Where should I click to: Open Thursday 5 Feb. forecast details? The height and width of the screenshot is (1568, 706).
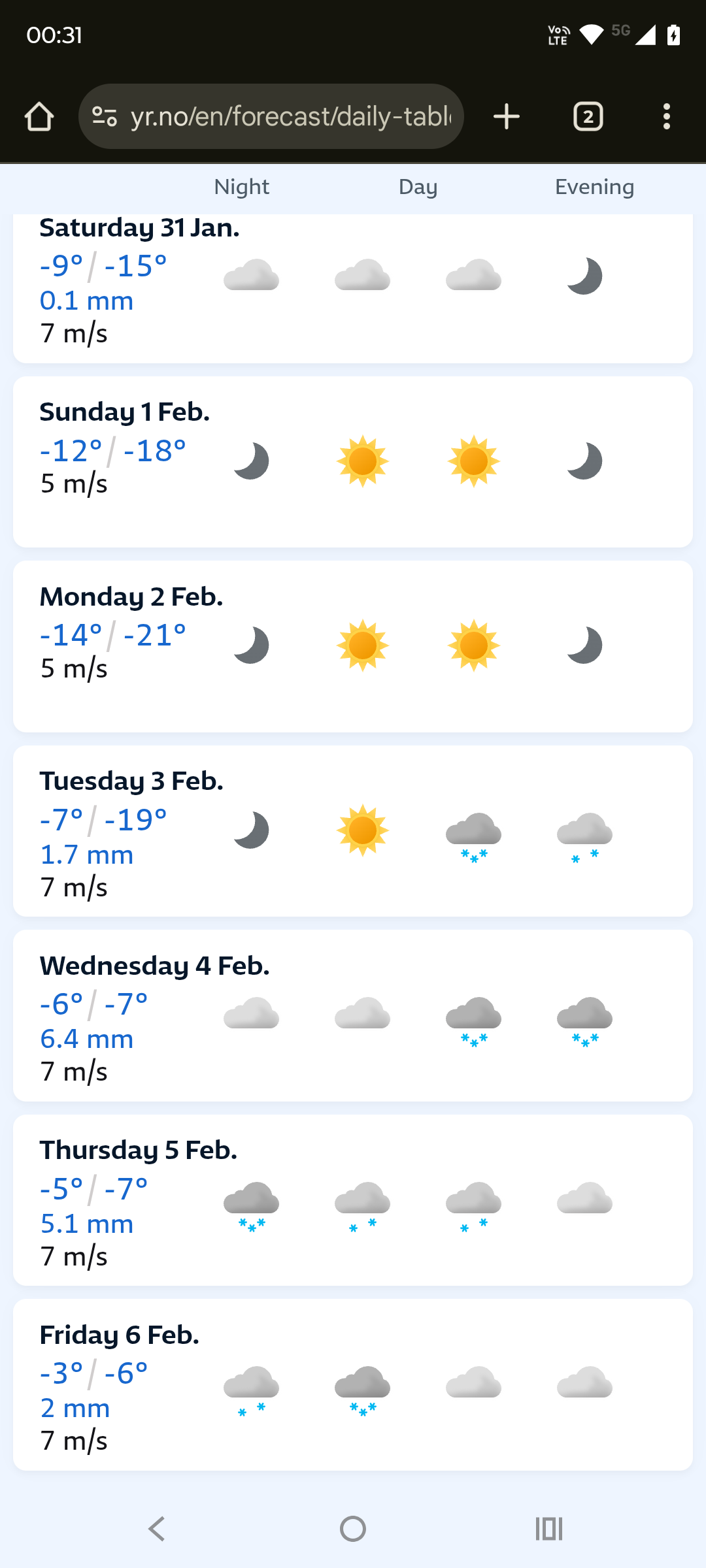[353, 1200]
